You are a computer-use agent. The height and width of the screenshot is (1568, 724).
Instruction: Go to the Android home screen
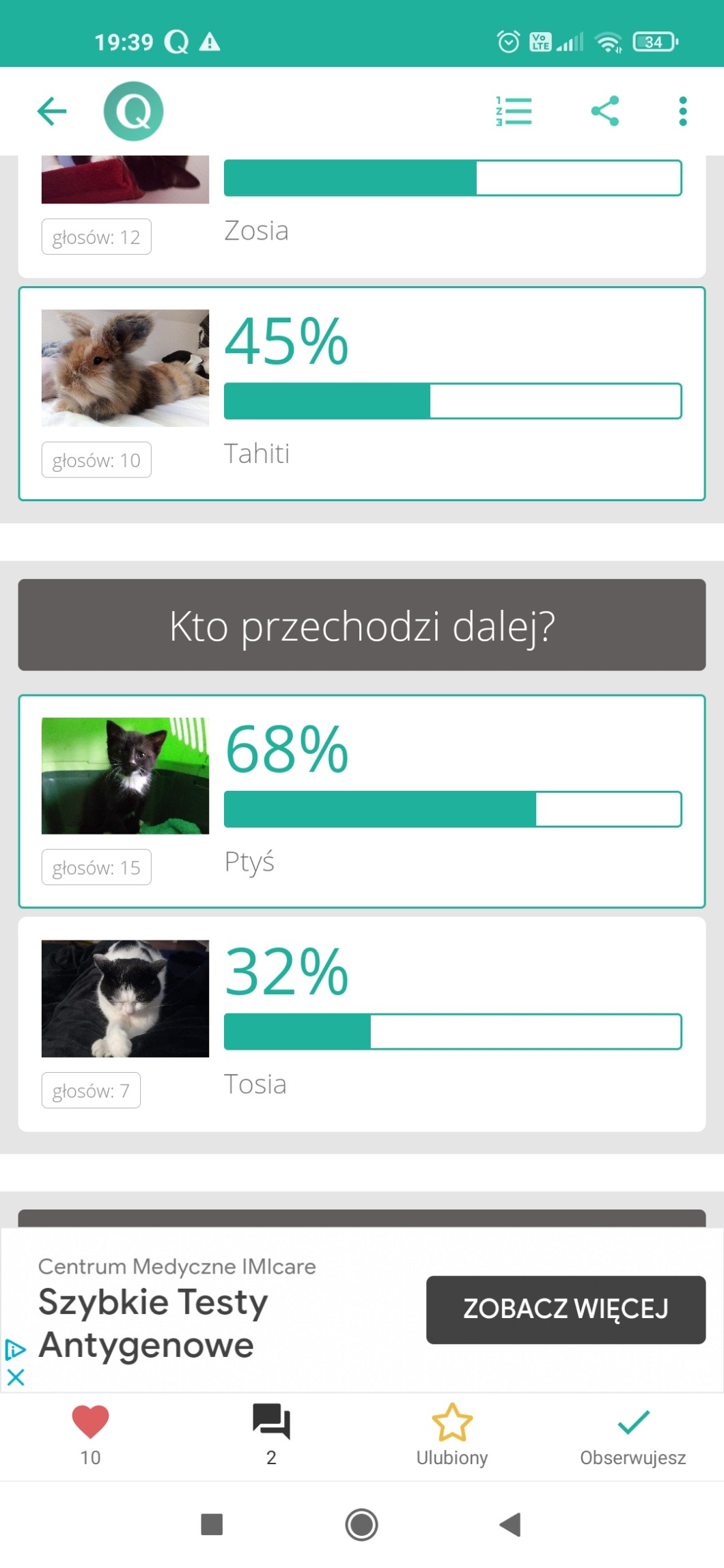361,1524
